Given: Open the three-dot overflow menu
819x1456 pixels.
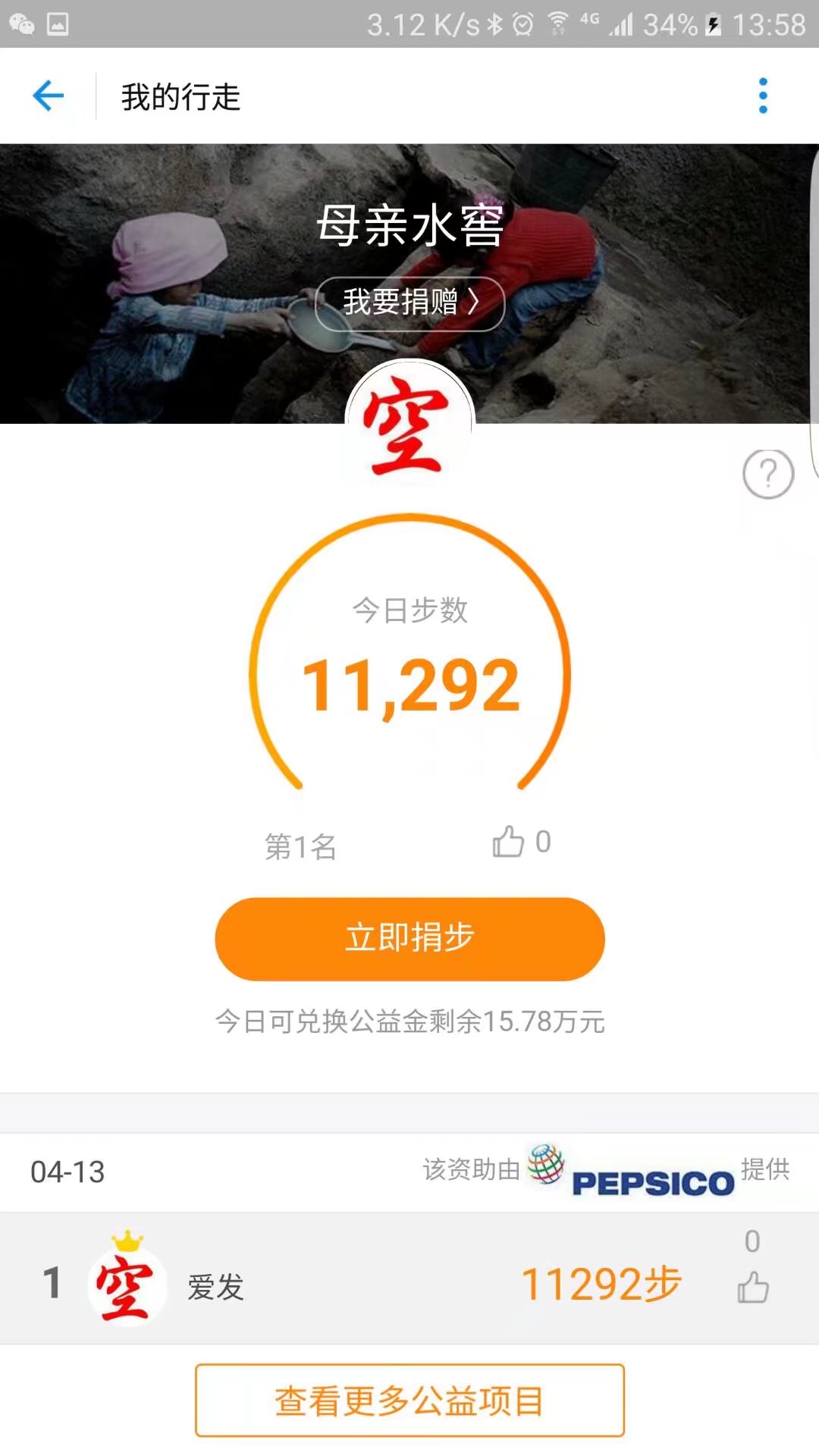Looking at the screenshot, I should pyautogui.click(x=763, y=96).
